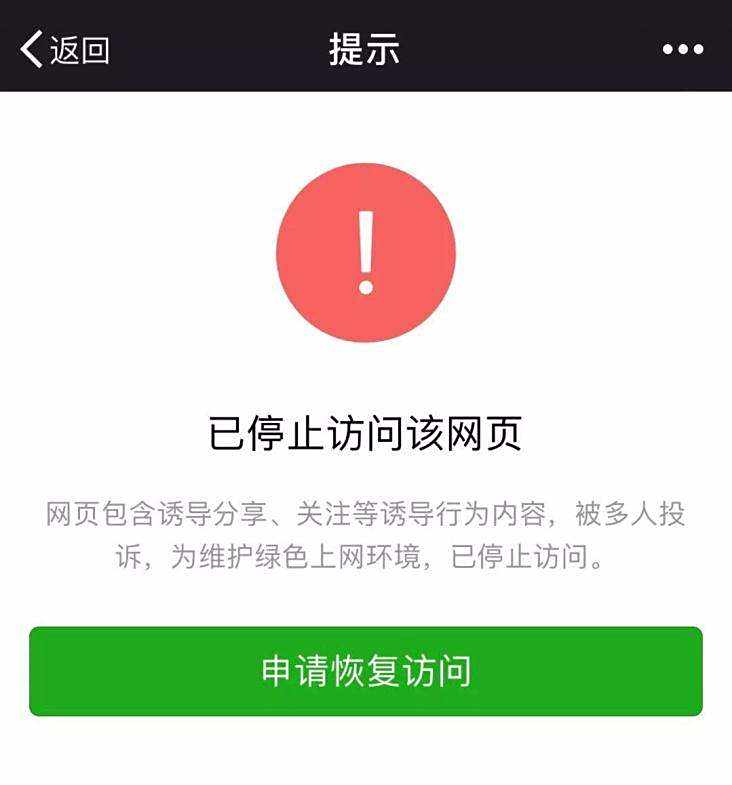The height and width of the screenshot is (785, 732).
Task: Tap the page complaint description text
Action: 366,534
